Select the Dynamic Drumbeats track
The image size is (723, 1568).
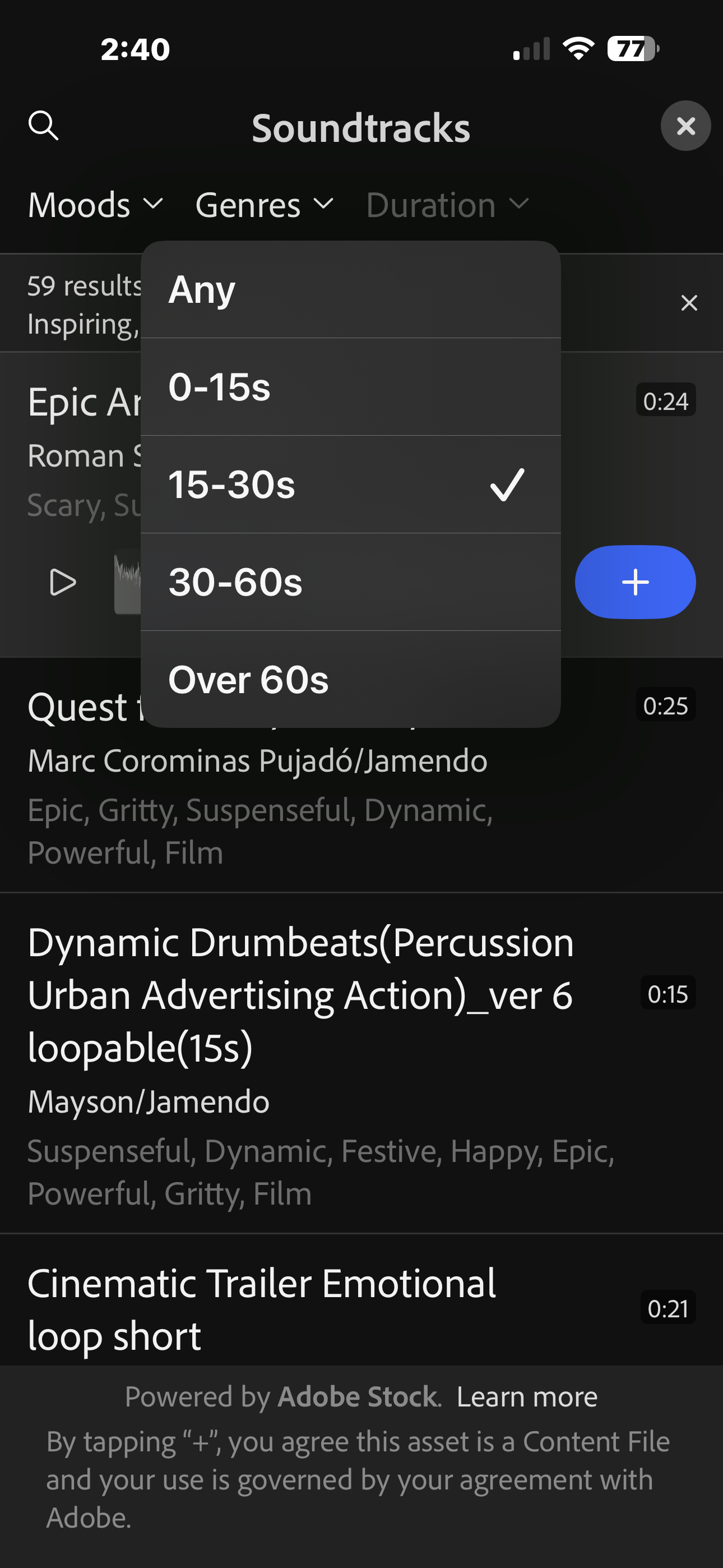point(300,995)
